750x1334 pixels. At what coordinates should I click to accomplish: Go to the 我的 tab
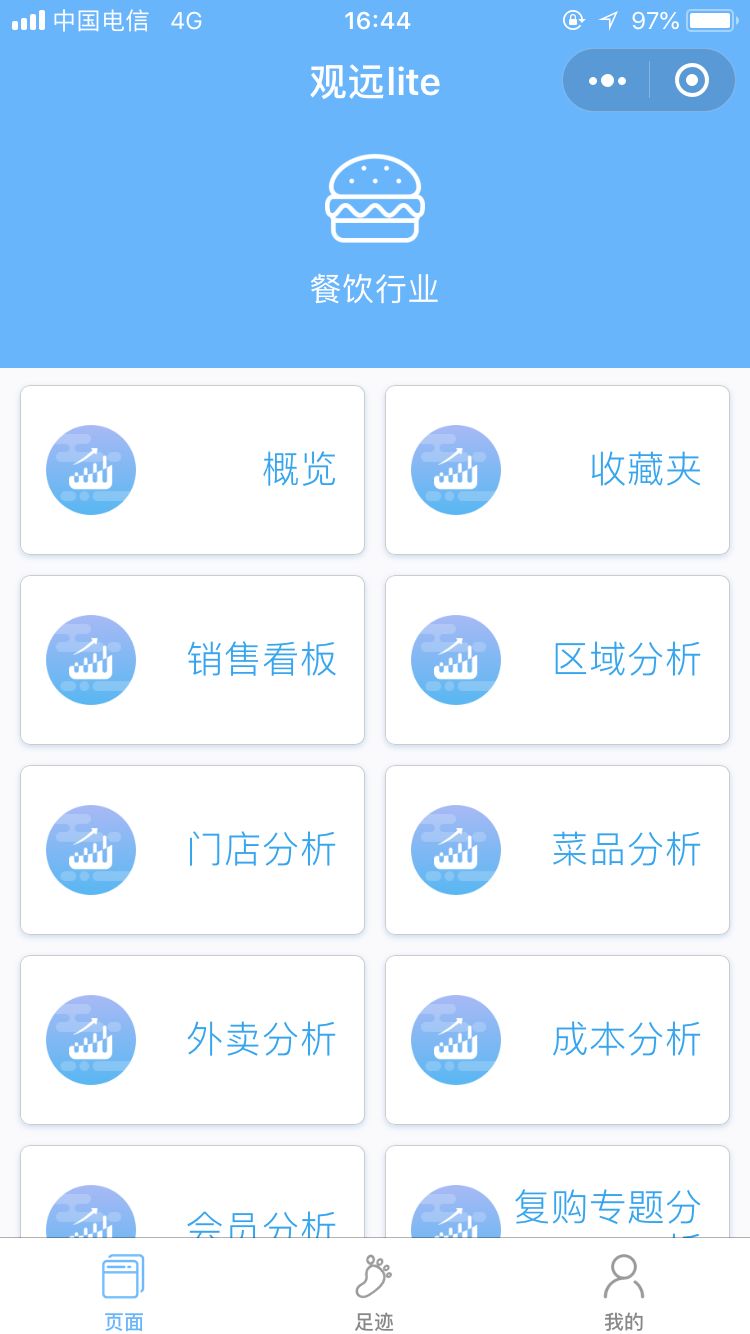(x=624, y=1292)
